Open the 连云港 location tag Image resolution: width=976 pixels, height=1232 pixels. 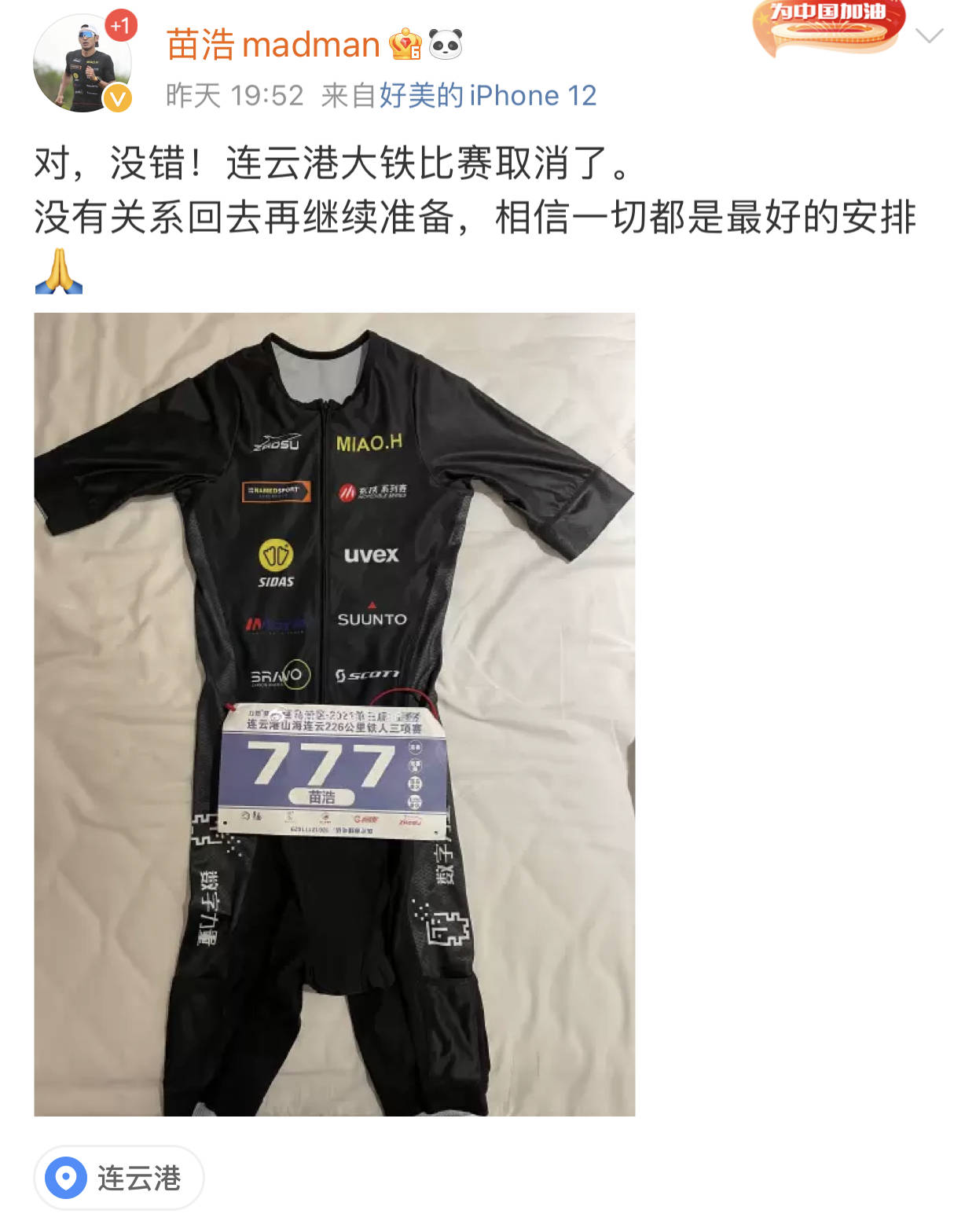pyautogui.click(x=119, y=1178)
